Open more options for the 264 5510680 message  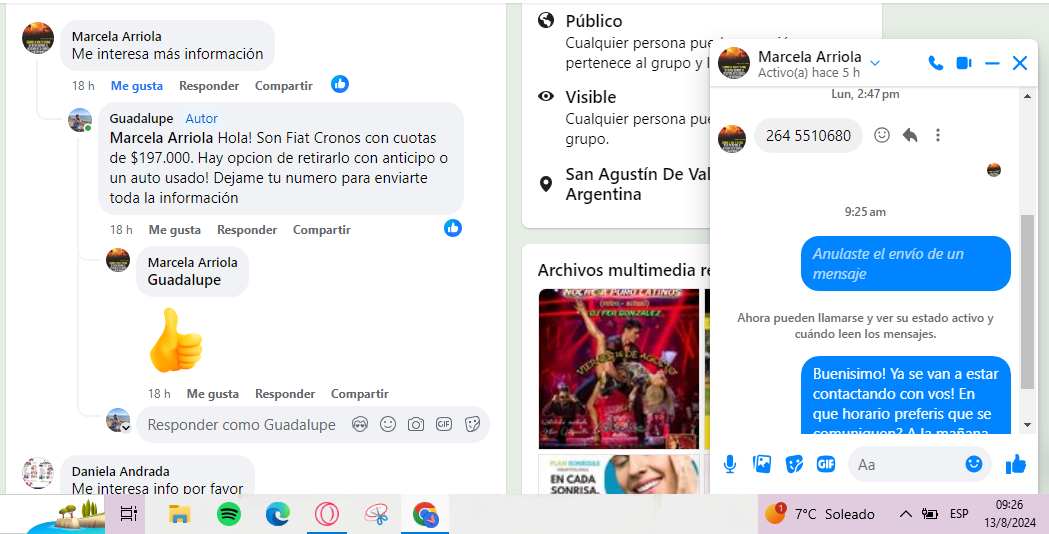[938, 135]
